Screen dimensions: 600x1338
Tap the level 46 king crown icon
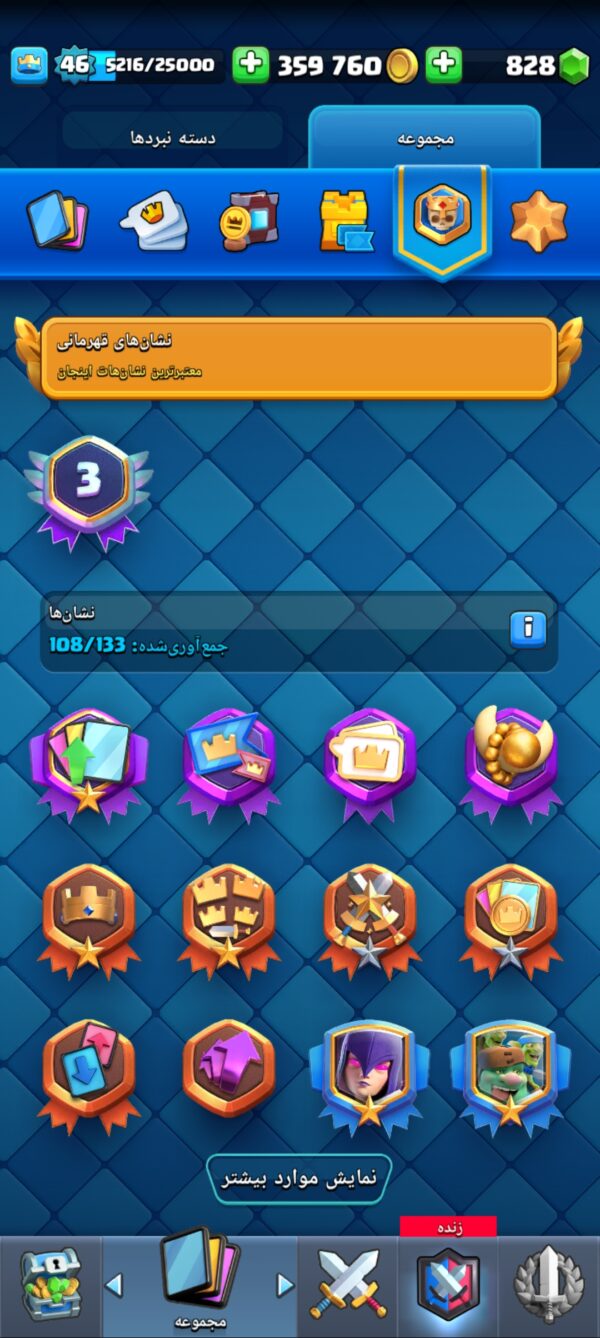click(x=29, y=66)
